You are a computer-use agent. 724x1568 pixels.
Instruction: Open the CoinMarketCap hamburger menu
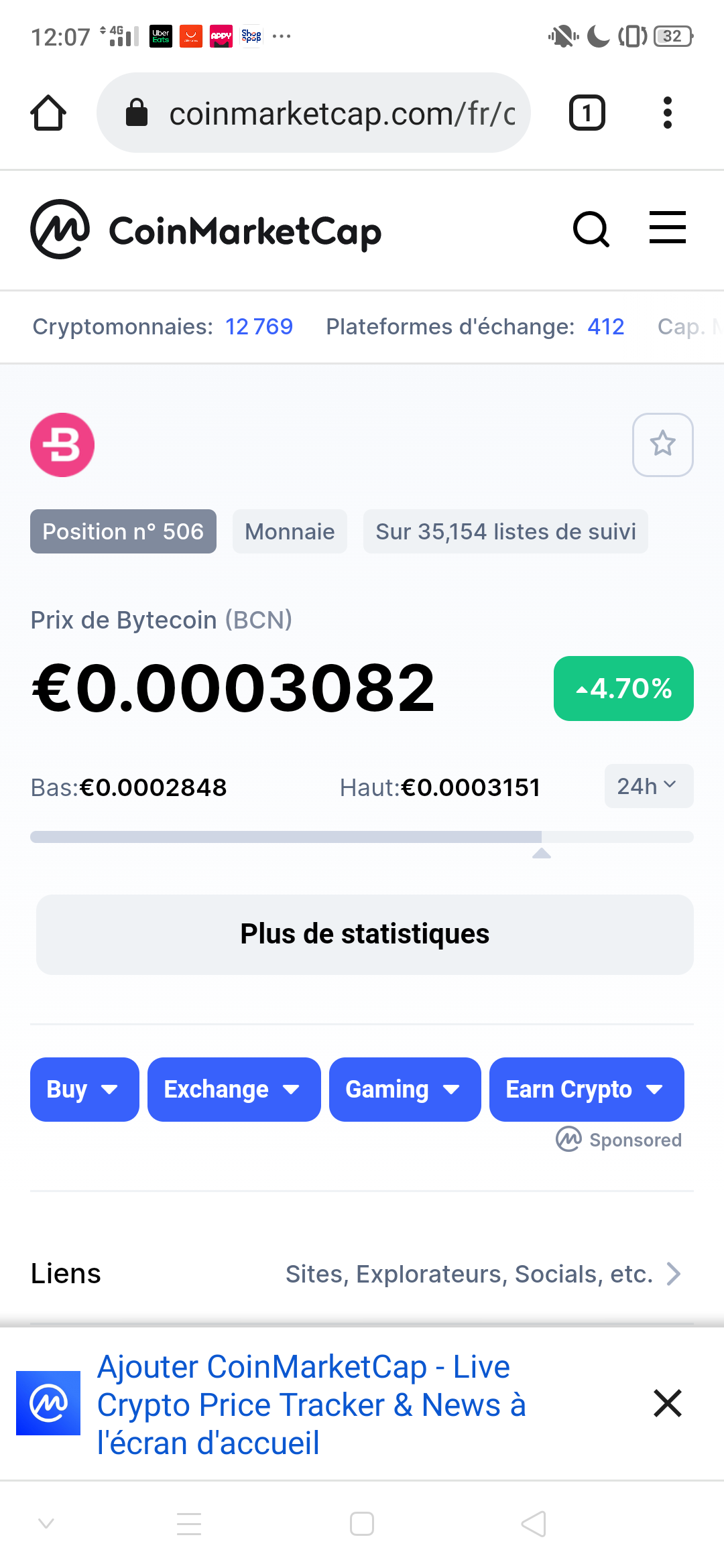[x=667, y=228]
